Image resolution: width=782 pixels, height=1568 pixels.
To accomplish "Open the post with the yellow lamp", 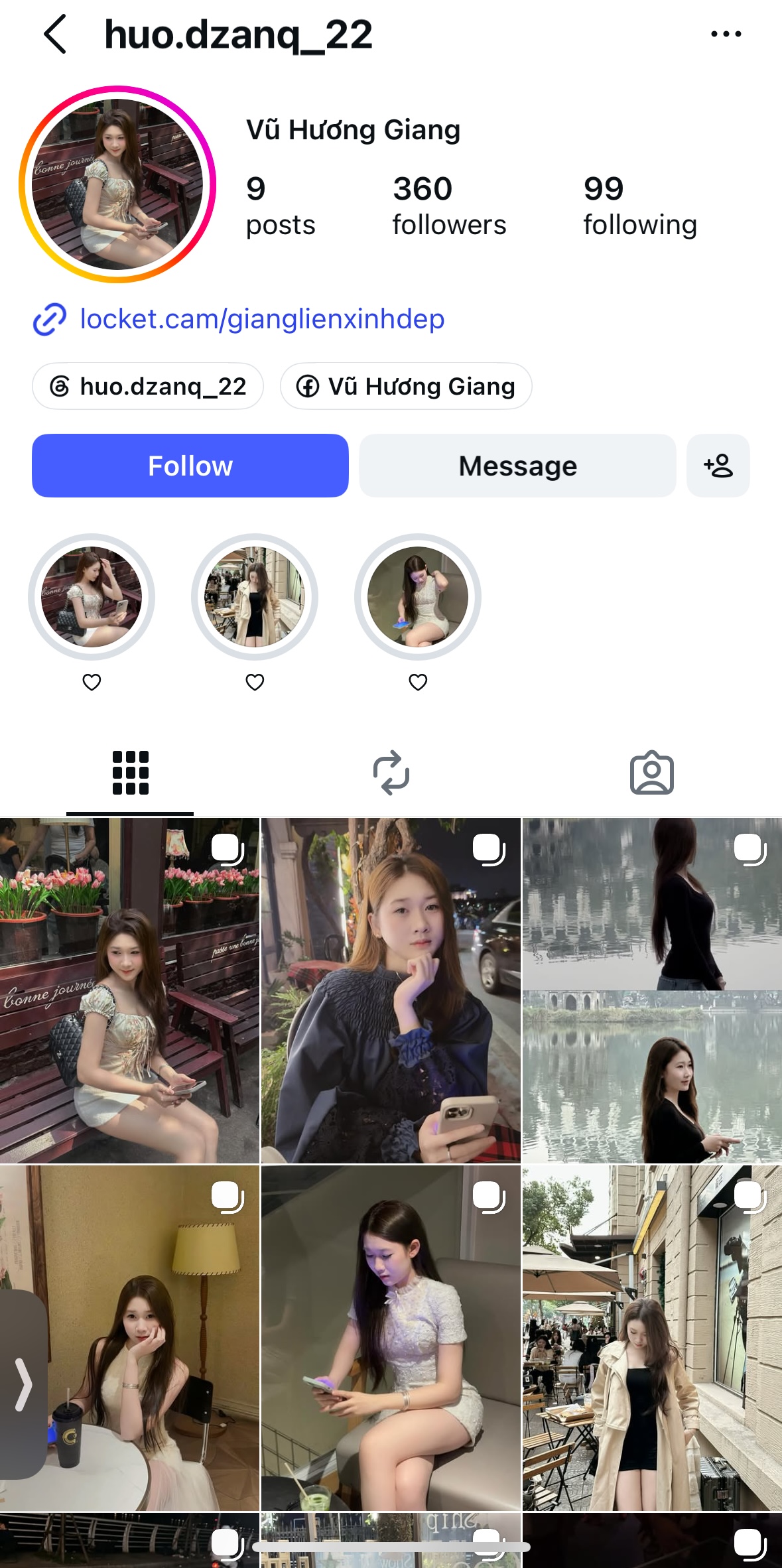I will [129, 1339].
